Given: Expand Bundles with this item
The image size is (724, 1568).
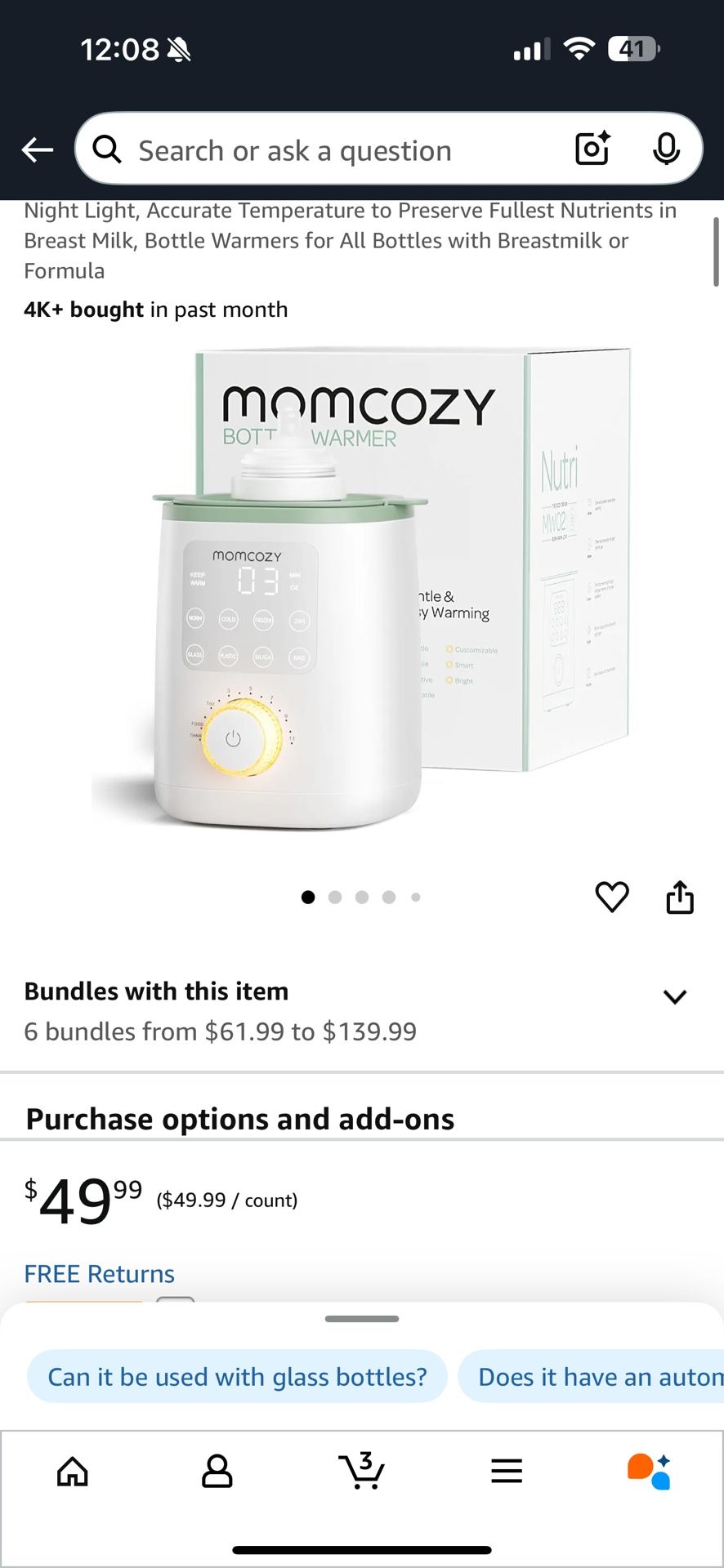Looking at the screenshot, I should point(674,996).
